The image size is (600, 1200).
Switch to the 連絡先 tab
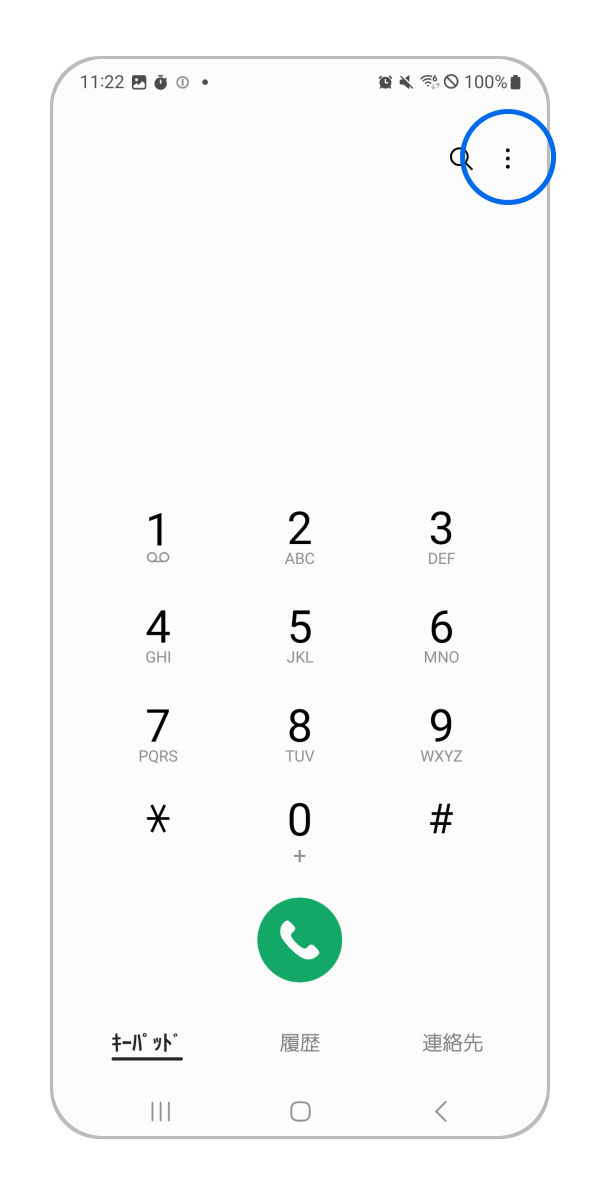[452, 1043]
